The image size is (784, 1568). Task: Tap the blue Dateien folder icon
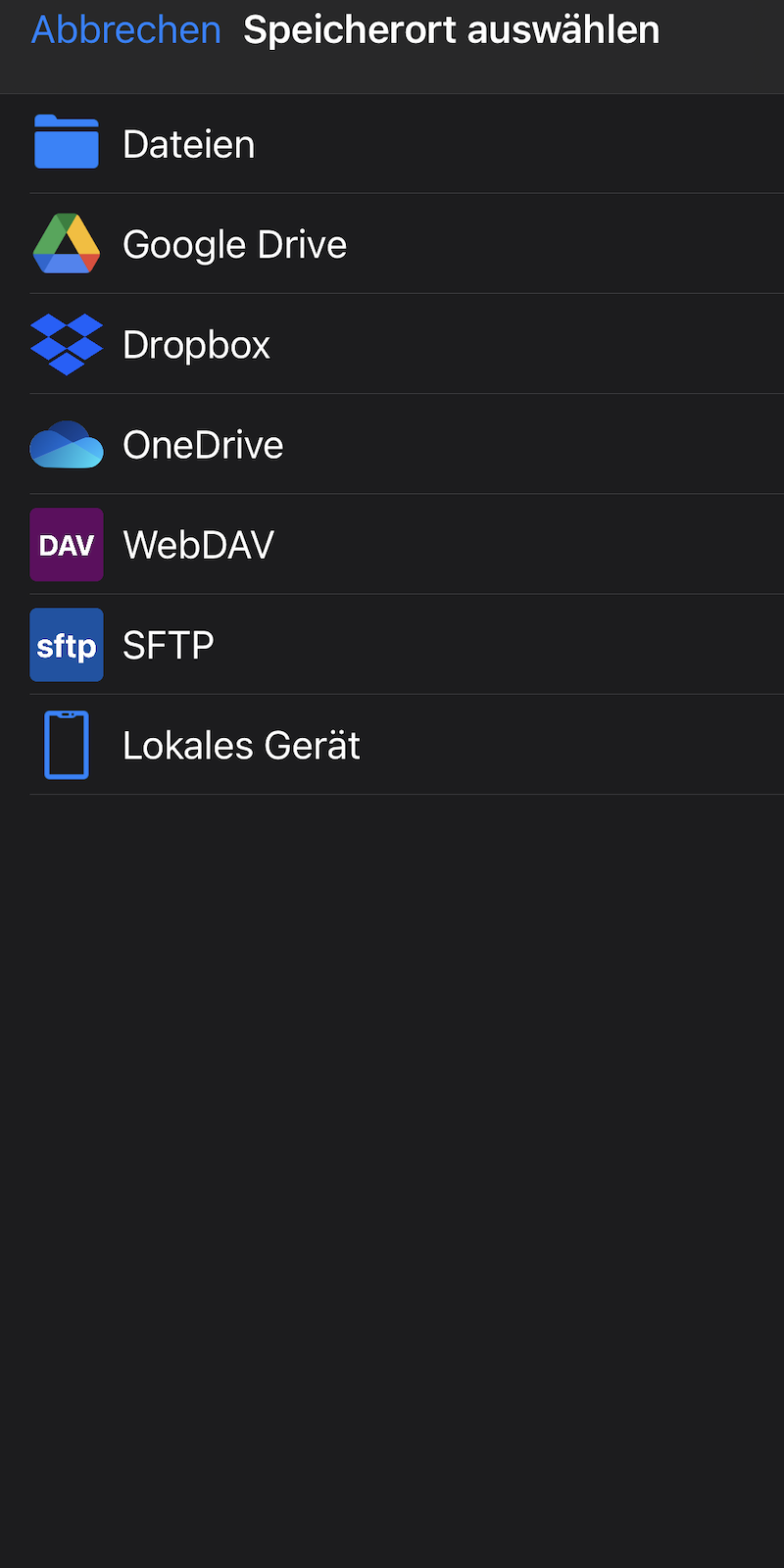pos(66,142)
